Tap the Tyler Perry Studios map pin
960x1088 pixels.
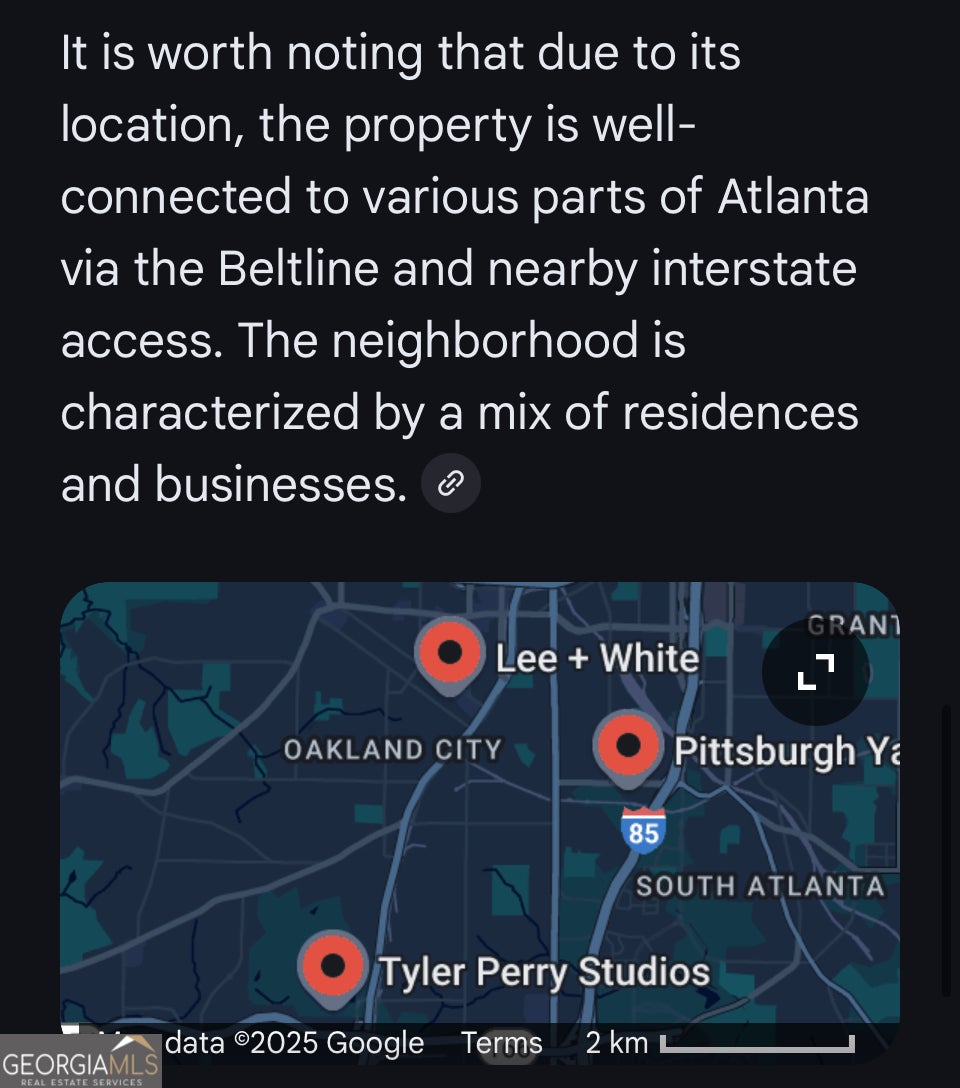(333, 967)
